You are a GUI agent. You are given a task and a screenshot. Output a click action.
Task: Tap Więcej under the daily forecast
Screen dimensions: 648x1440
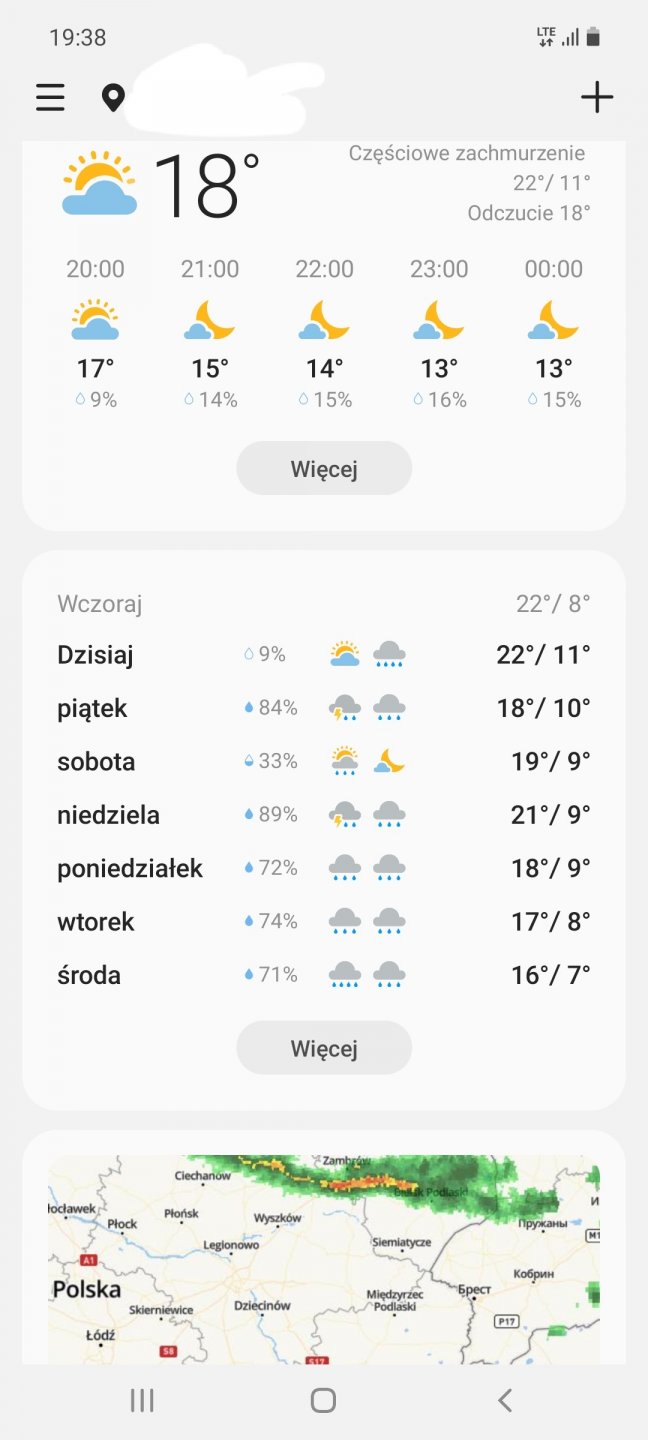(x=324, y=1048)
